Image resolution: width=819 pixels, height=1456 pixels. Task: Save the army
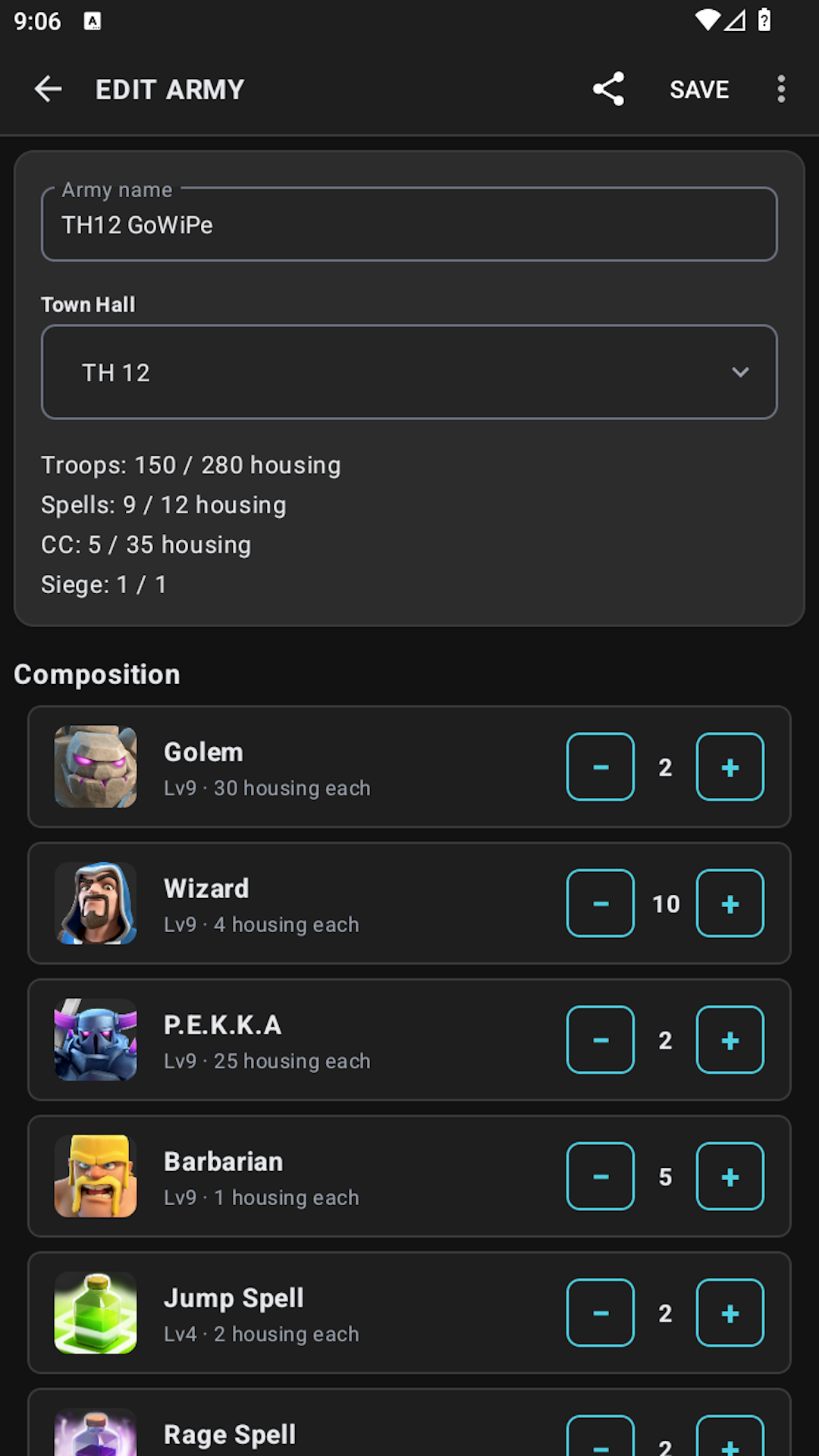coord(699,89)
